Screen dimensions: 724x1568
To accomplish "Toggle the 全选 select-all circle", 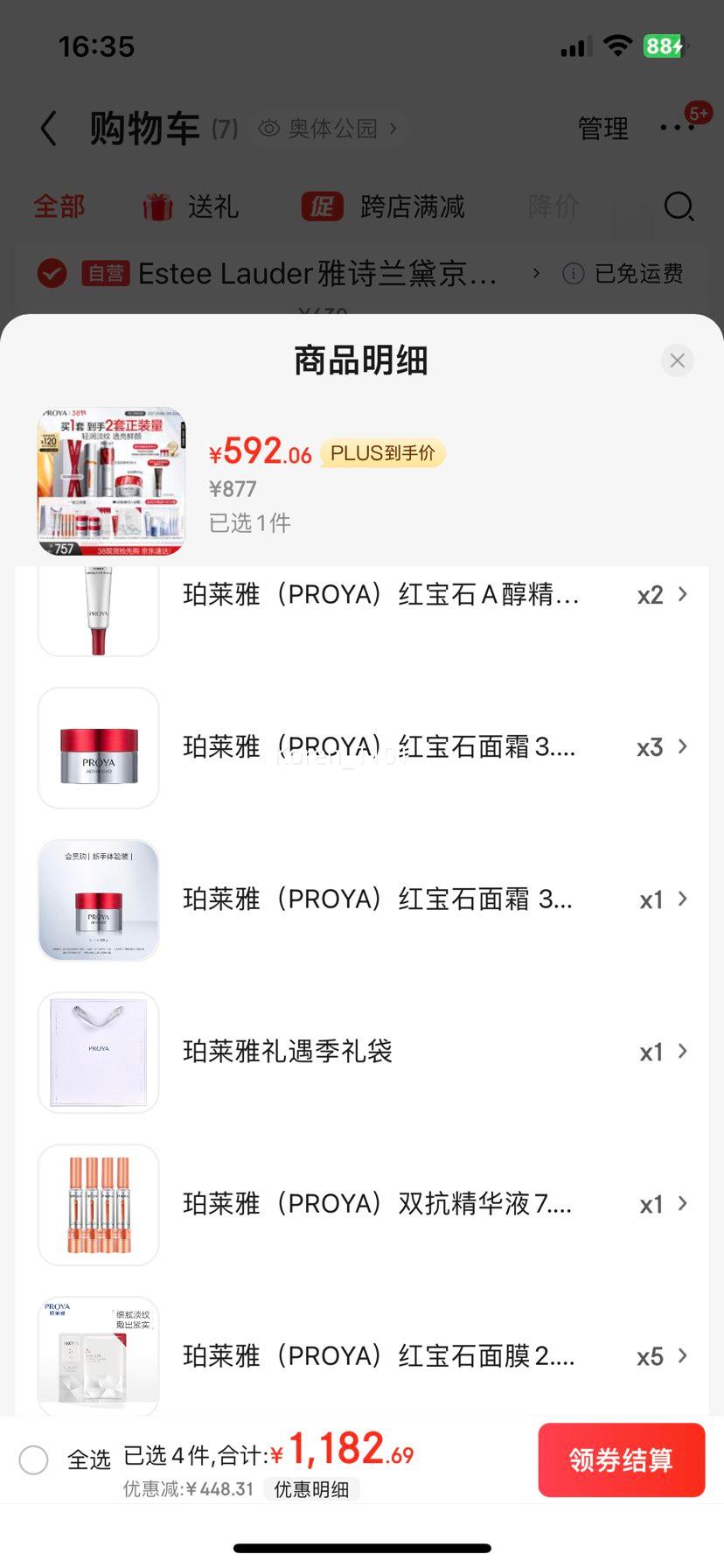I will pyautogui.click(x=34, y=1459).
